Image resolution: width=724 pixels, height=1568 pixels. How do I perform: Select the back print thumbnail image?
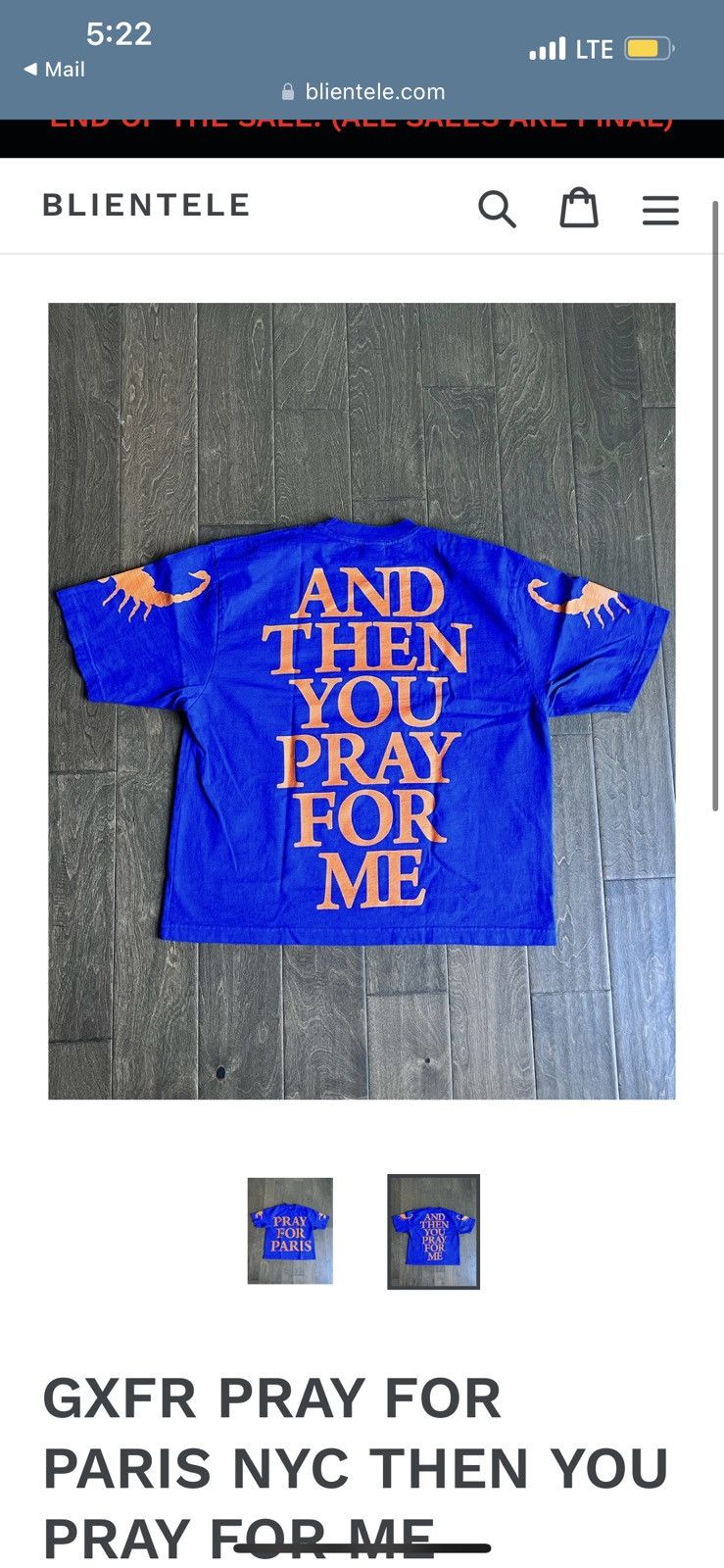(x=433, y=1231)
